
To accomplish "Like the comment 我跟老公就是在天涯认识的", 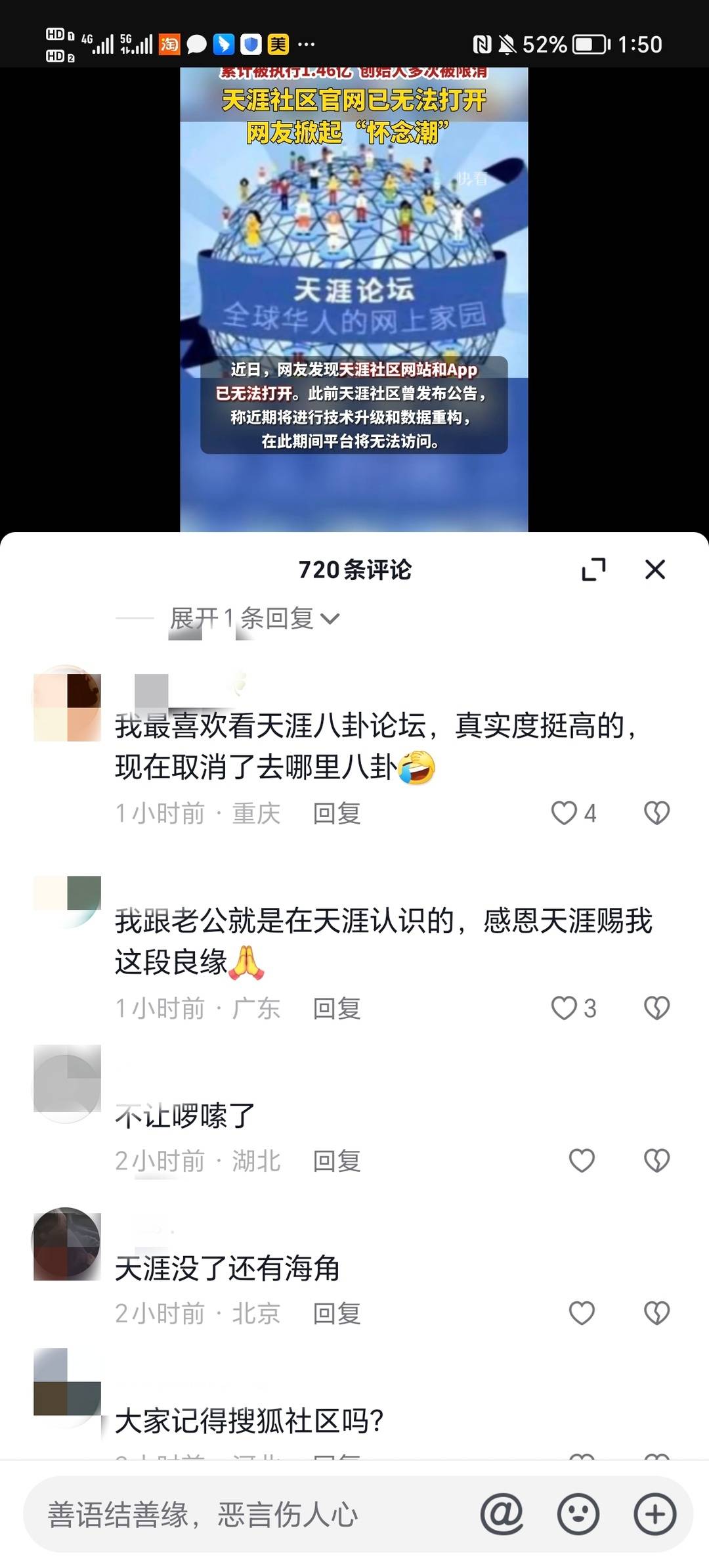I will pos(565,1008).
